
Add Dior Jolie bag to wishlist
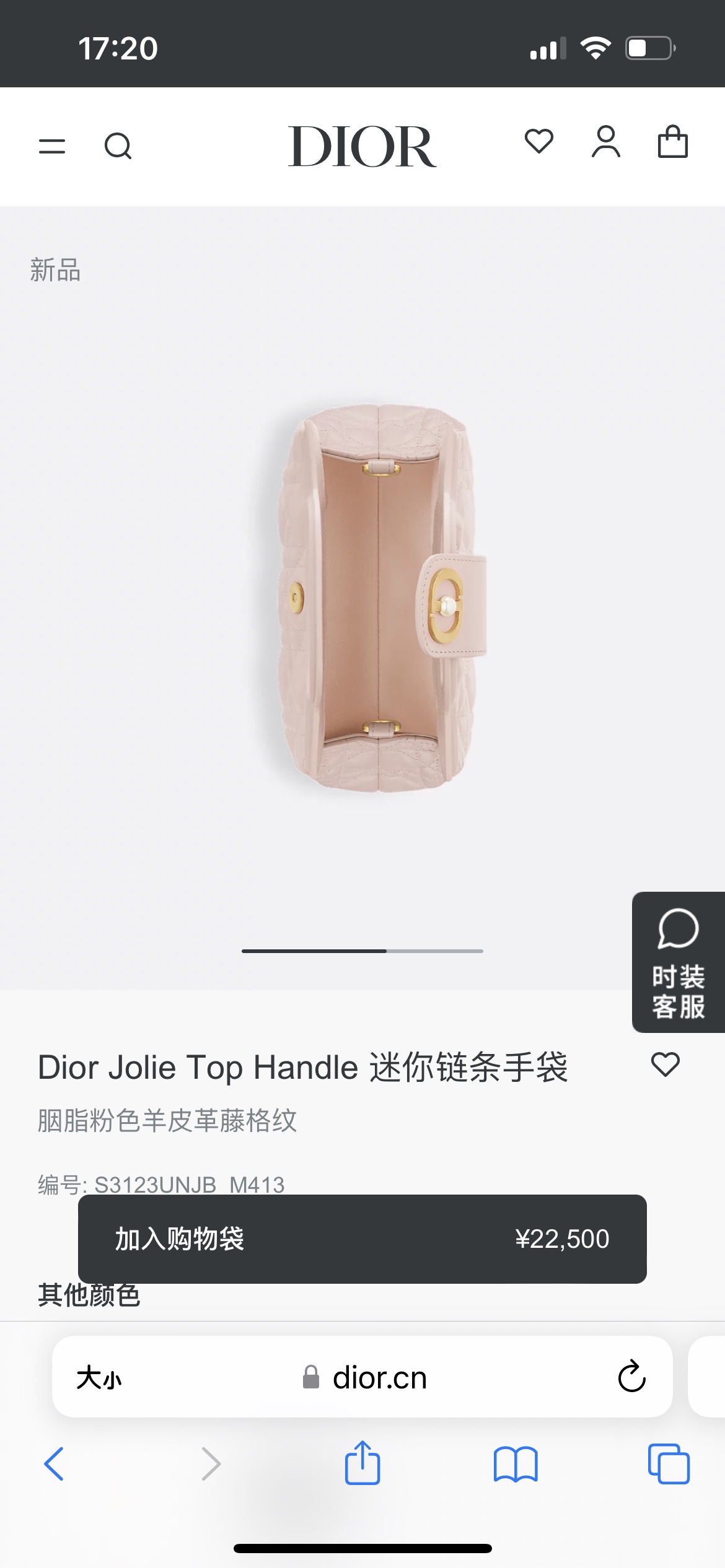666,1065
